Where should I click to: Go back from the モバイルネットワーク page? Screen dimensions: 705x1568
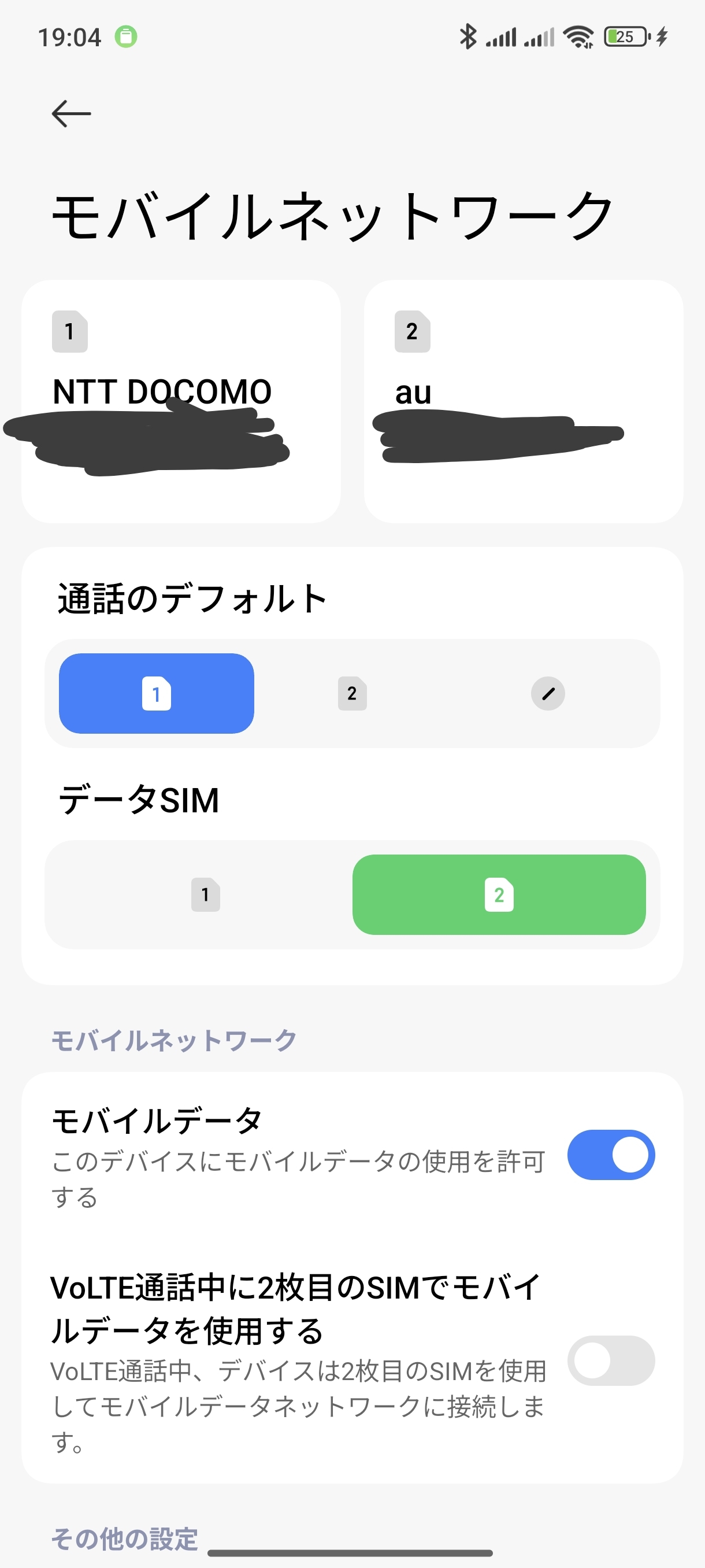[71, 114]
